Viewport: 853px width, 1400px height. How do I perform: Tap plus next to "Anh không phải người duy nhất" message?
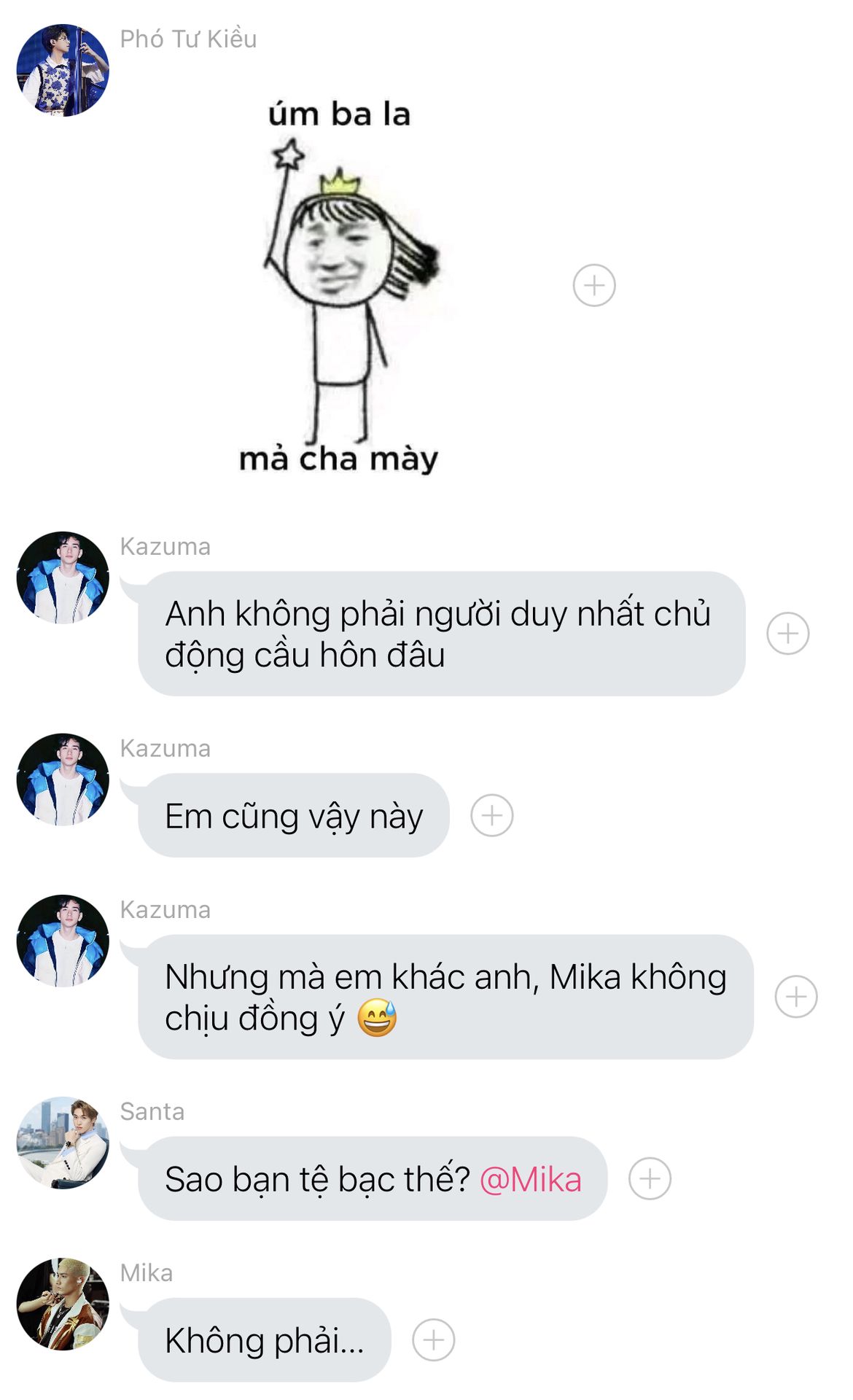(788, 633)
